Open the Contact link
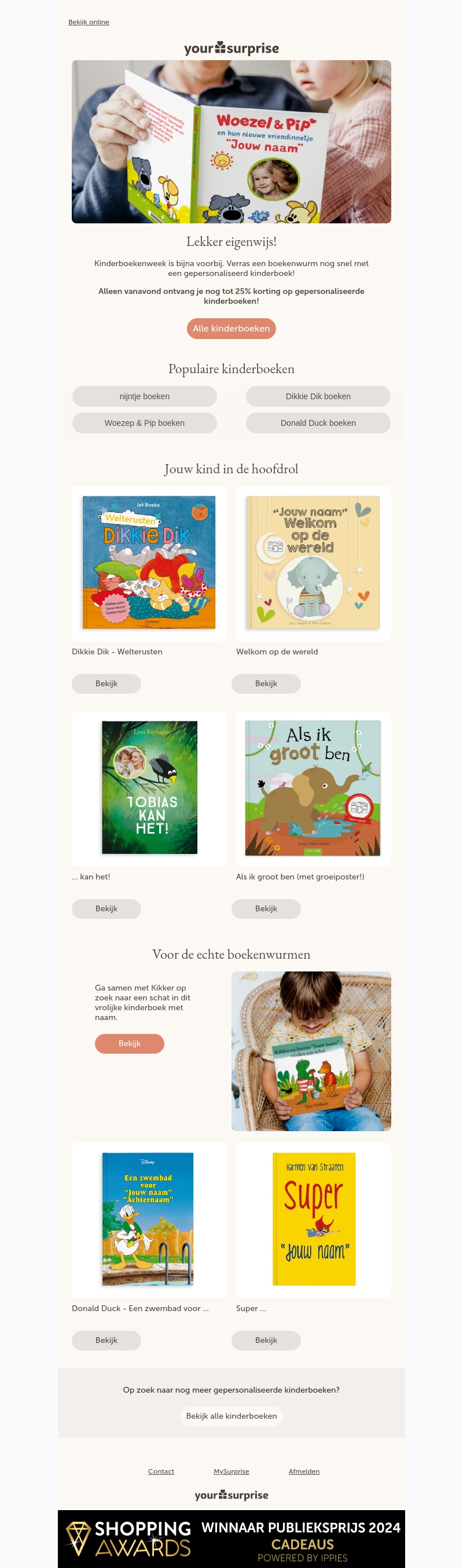Viewport: 463px width, 1568px height. pos(161,1471)
